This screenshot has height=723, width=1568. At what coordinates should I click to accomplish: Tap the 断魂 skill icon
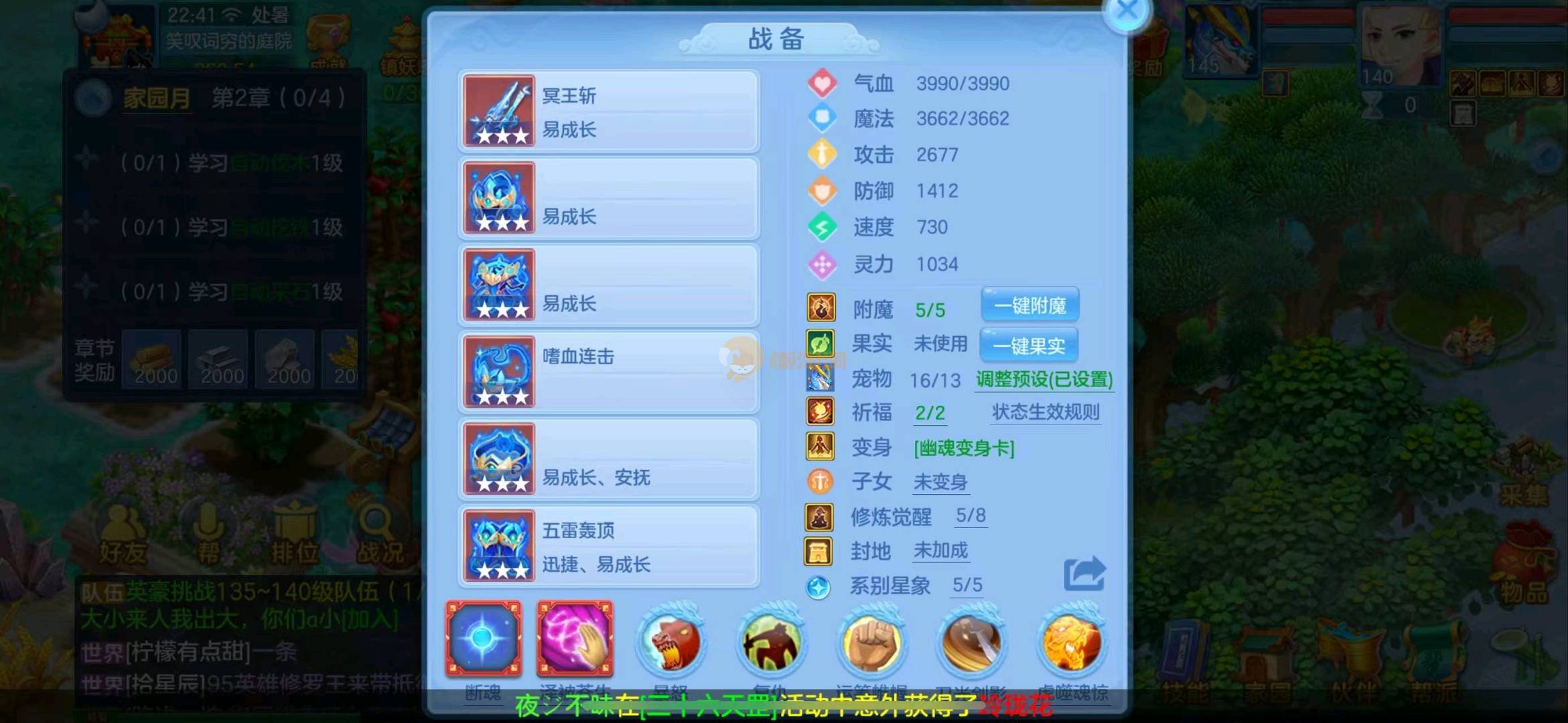click(x=483, y=639)
